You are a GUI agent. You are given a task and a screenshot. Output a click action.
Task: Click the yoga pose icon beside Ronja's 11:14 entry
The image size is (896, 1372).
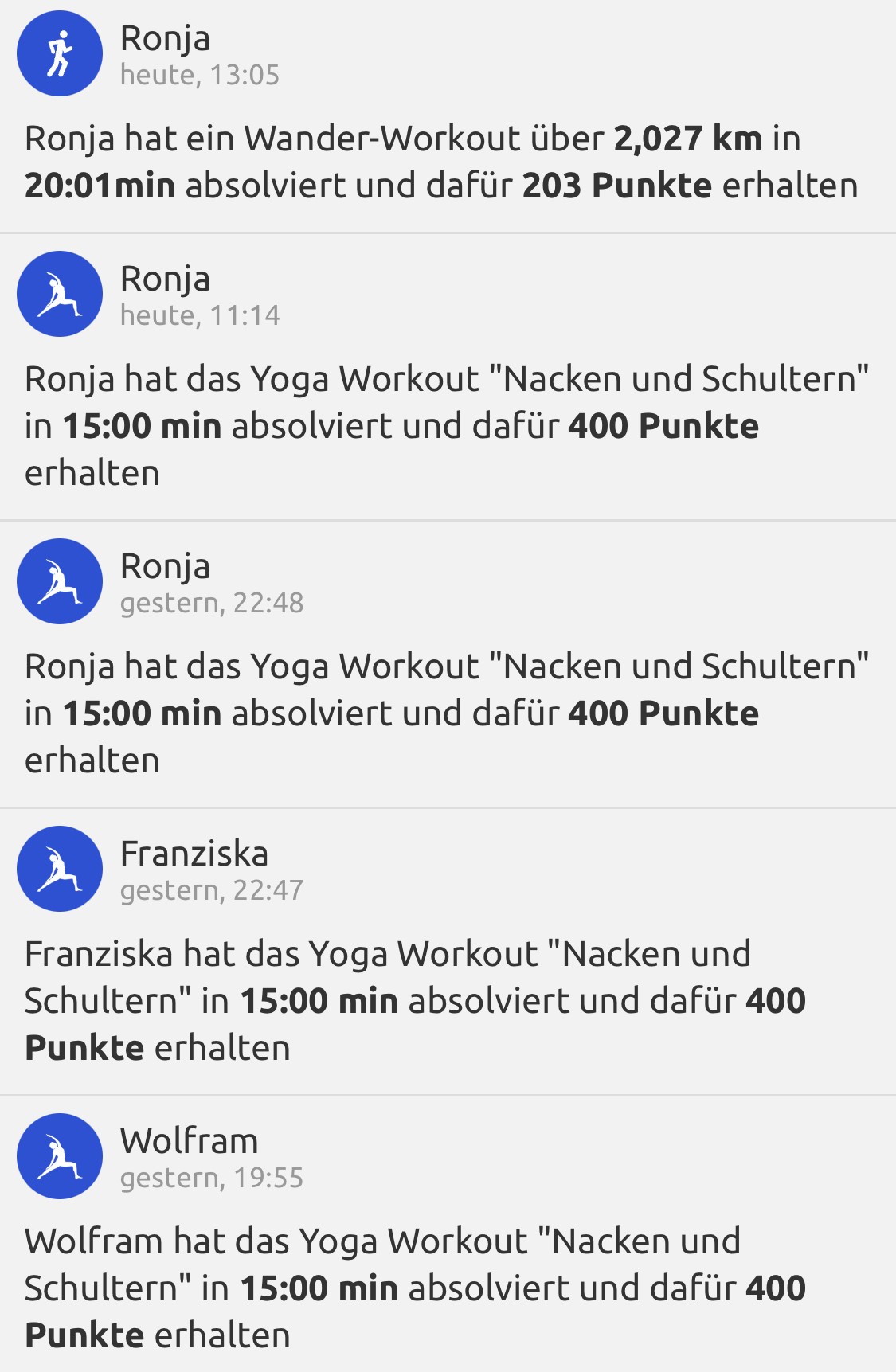[x=59, y=294]
